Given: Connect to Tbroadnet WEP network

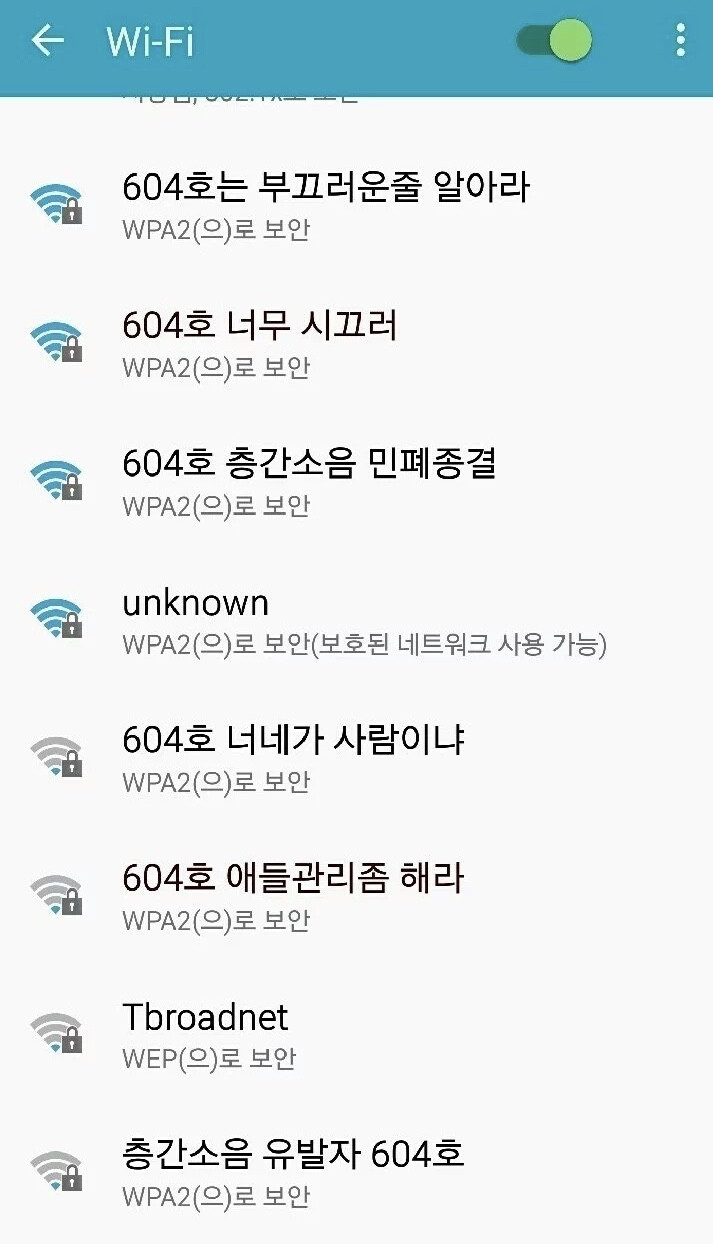Looking at the screenshot, I should coord(205,1033).
